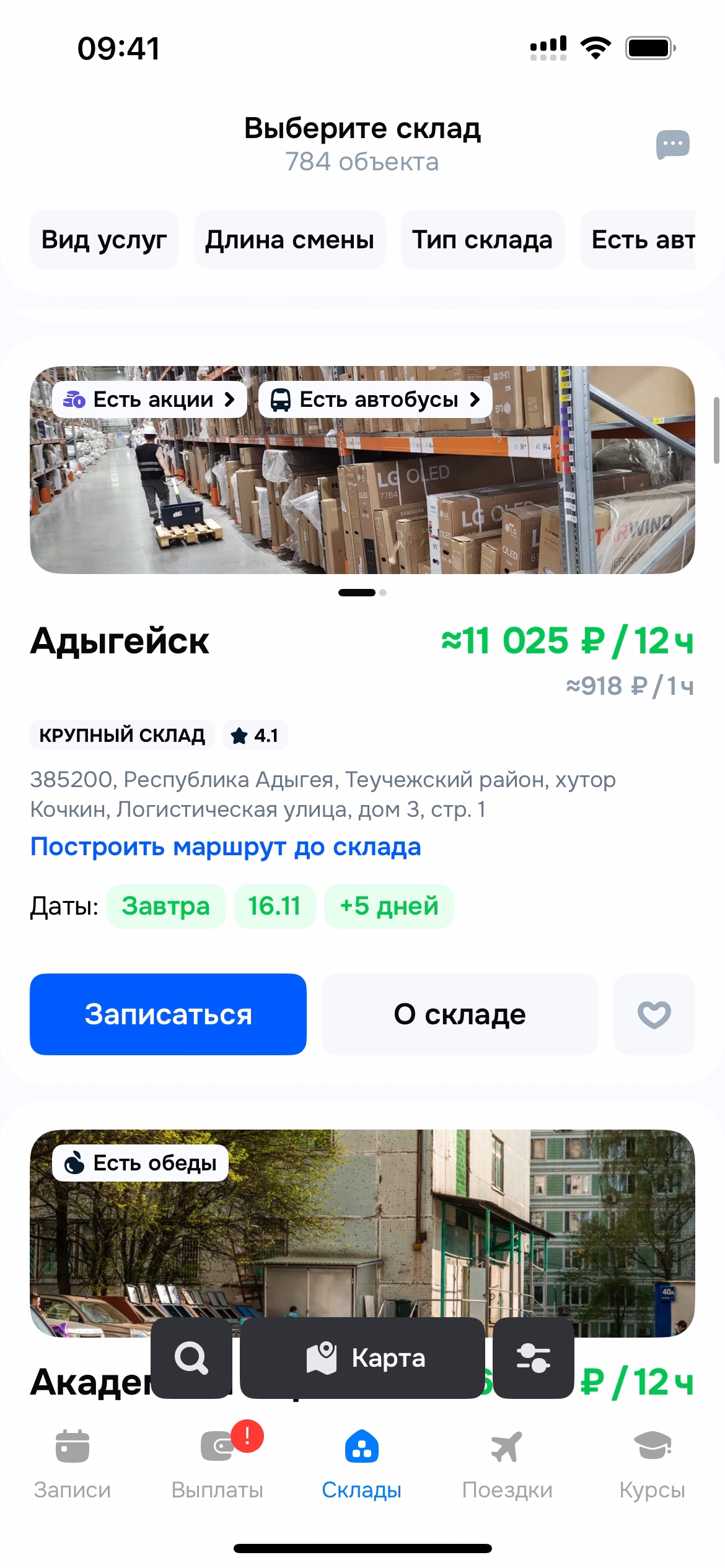Open the «Курсы» tab
The image size is (725, 1568).
click(652, 1463)
